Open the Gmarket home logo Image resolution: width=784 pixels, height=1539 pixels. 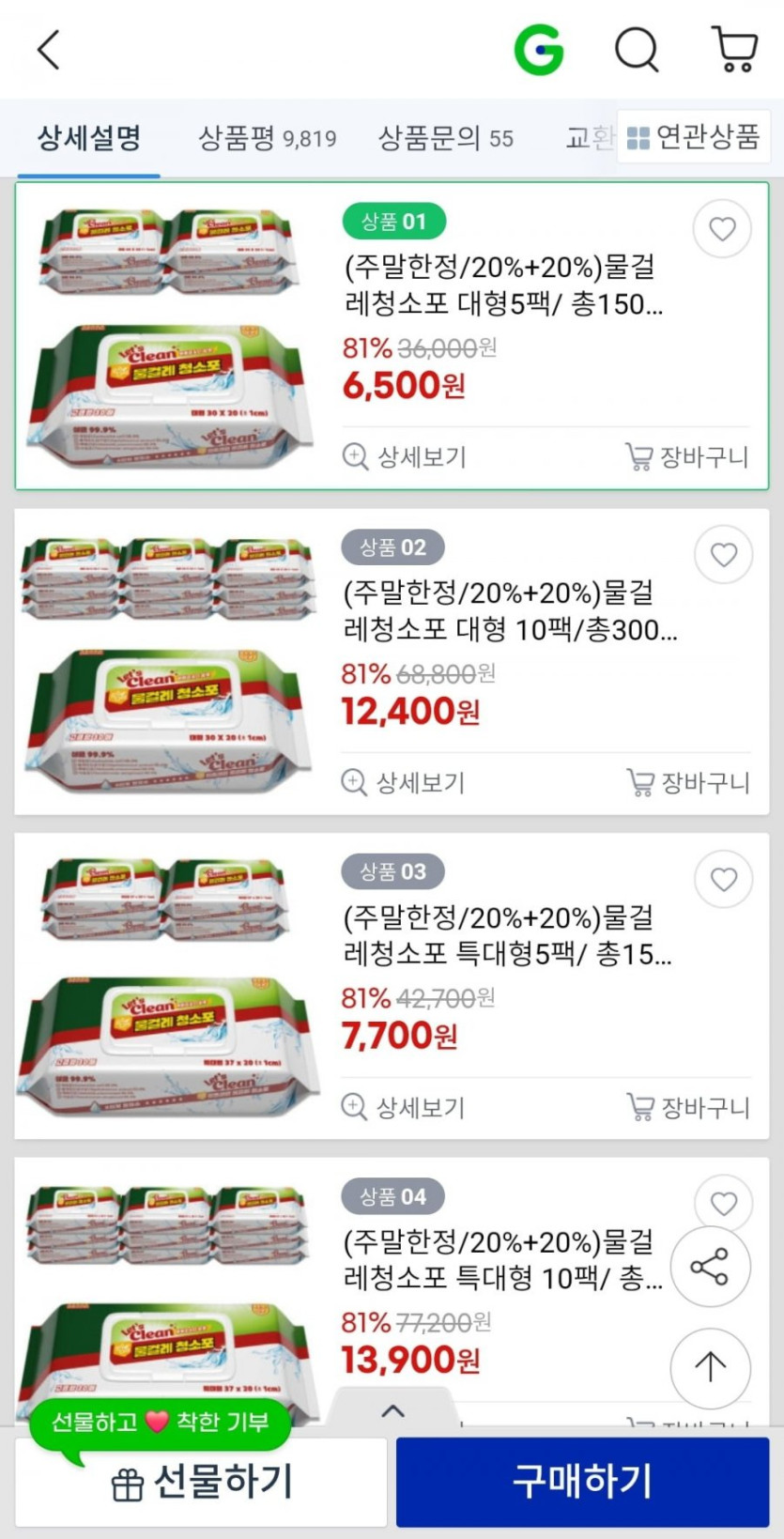(x=539, y=49)
